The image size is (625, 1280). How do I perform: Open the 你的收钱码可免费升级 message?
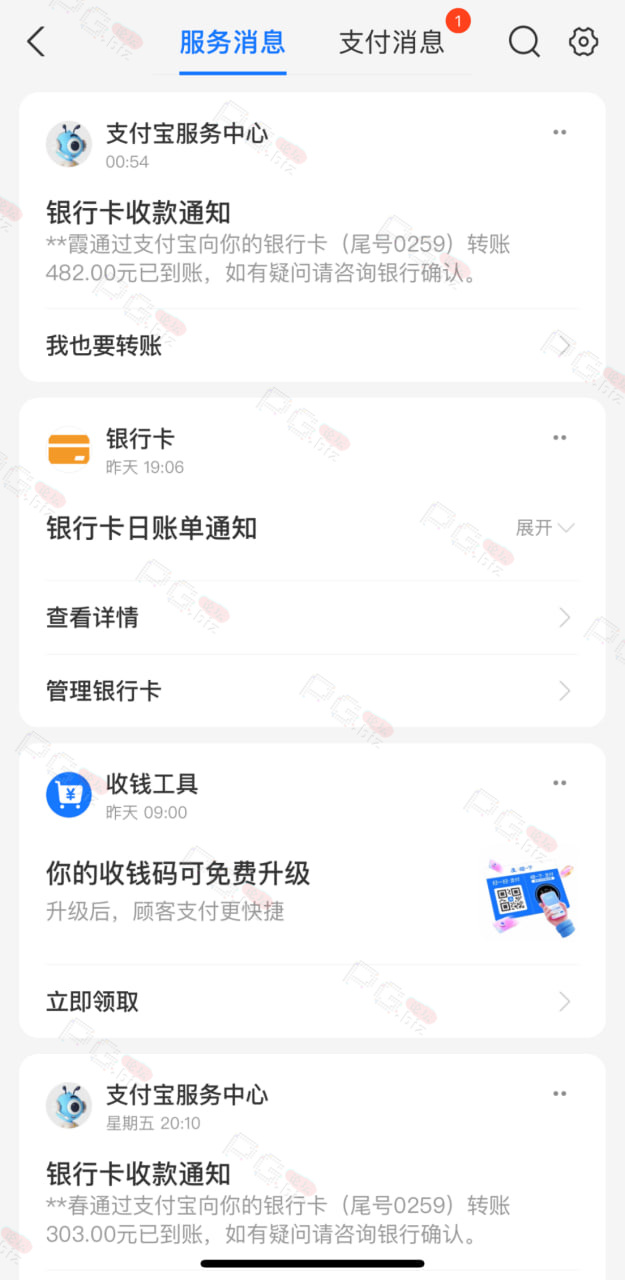(312, 890)
